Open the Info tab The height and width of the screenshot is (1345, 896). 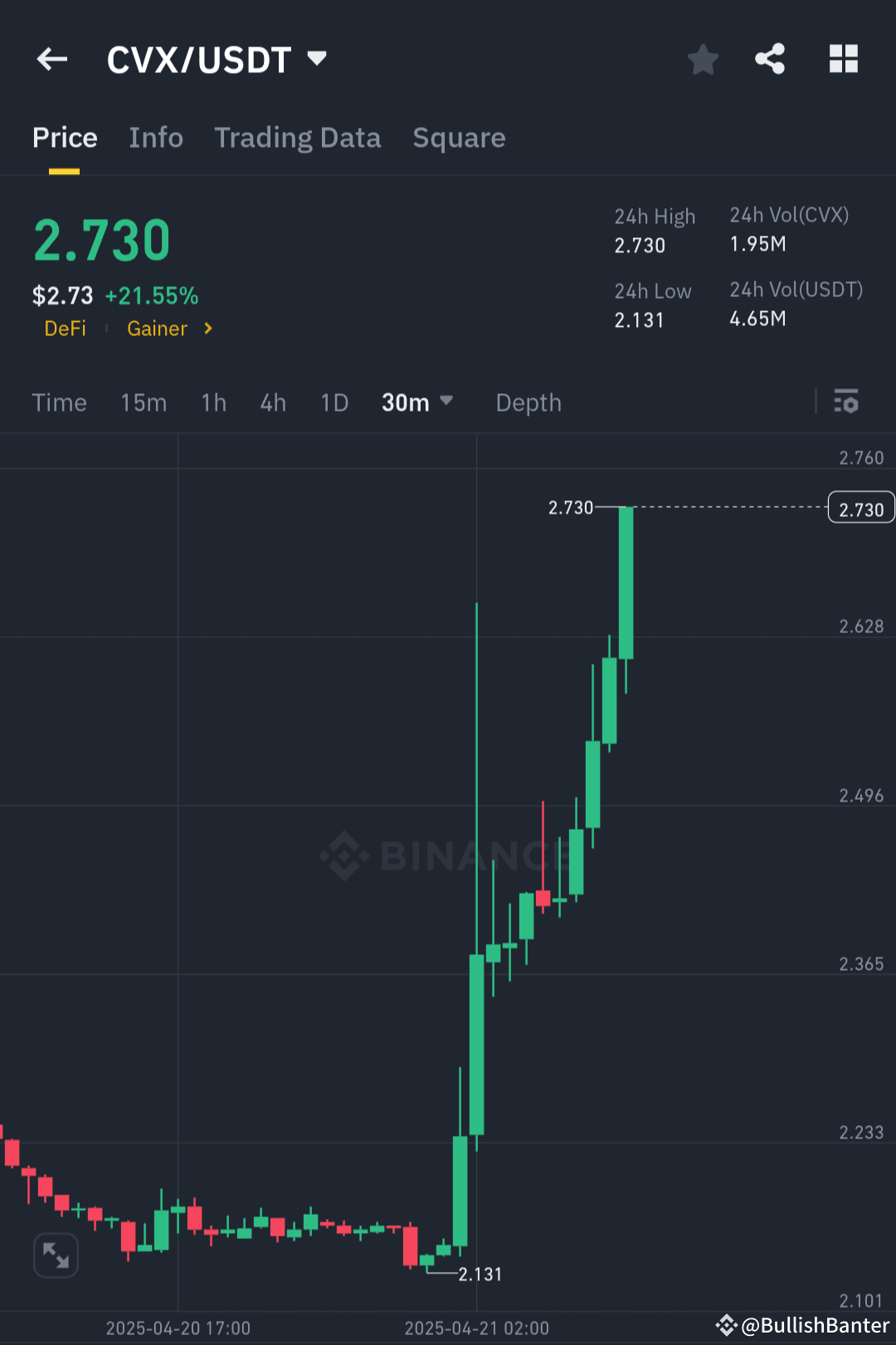coord(156,138)
